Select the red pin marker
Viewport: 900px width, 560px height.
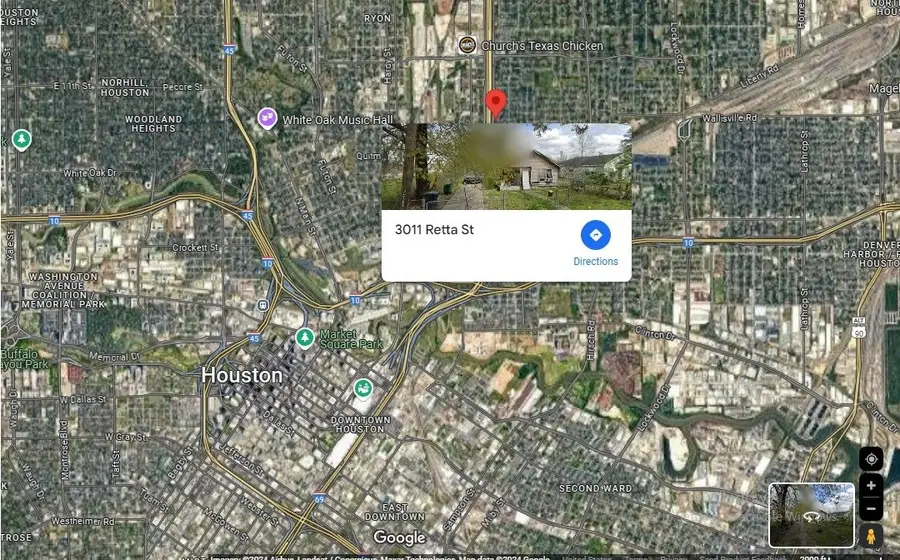pyautogui.click(x=495, y=103)
